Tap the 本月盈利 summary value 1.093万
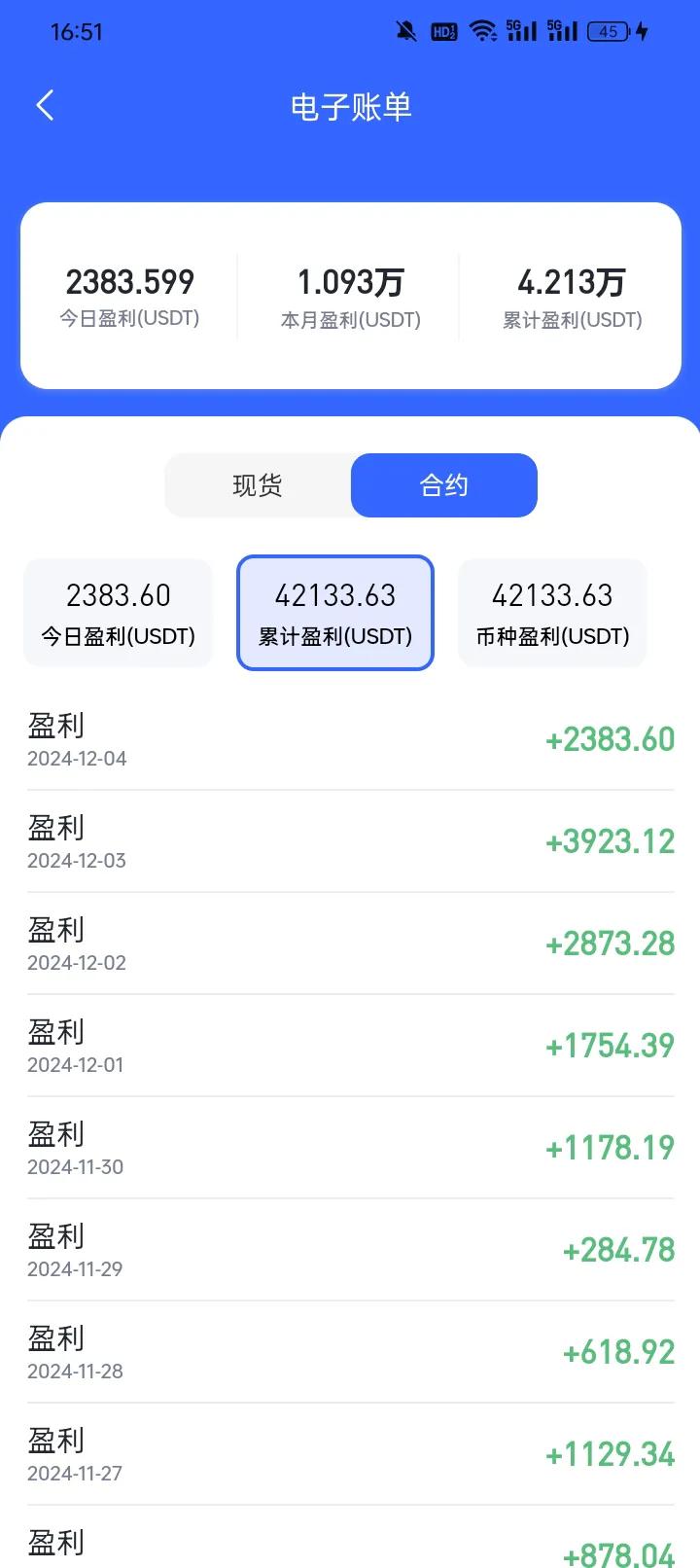The width and height of the screenshot is (700, 1568). click(350, 281)
